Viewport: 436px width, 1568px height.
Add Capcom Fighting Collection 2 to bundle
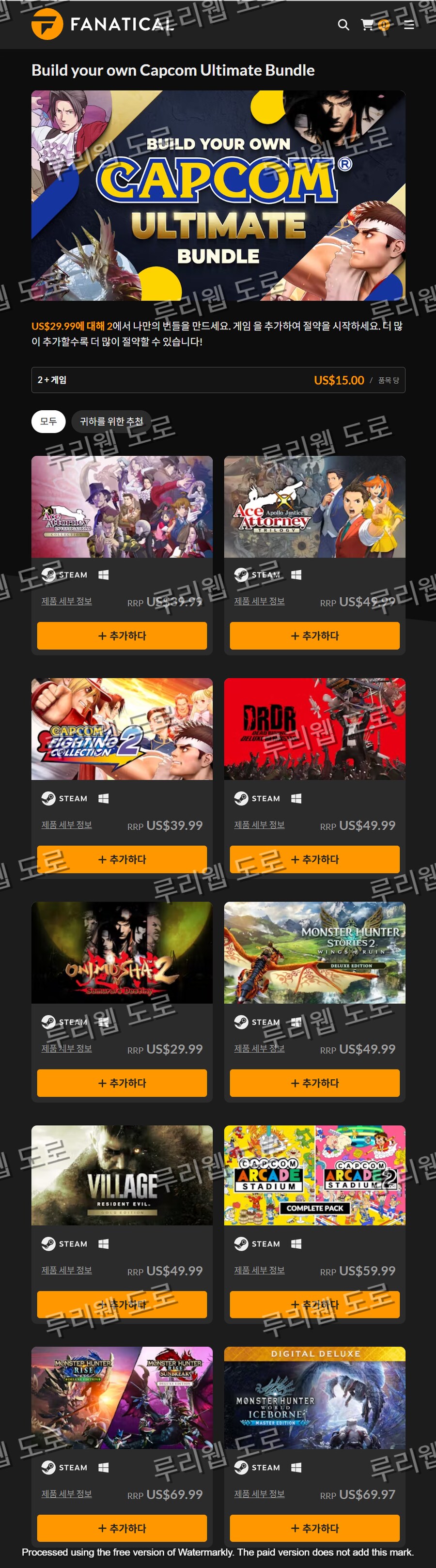click(122, 859)
